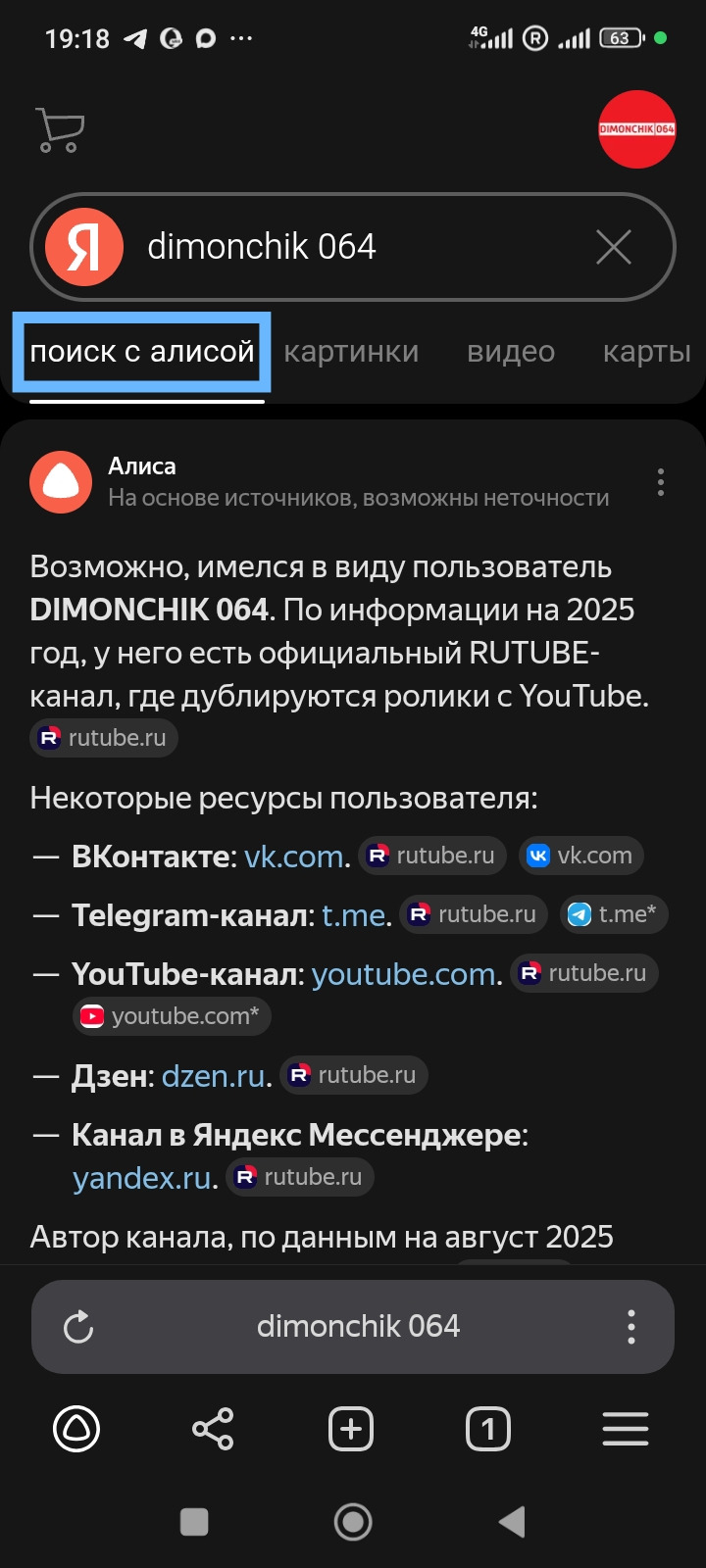The image size is (706, 1568).
Task: Switch to the картинки tab
Action: tap(351, 352)
